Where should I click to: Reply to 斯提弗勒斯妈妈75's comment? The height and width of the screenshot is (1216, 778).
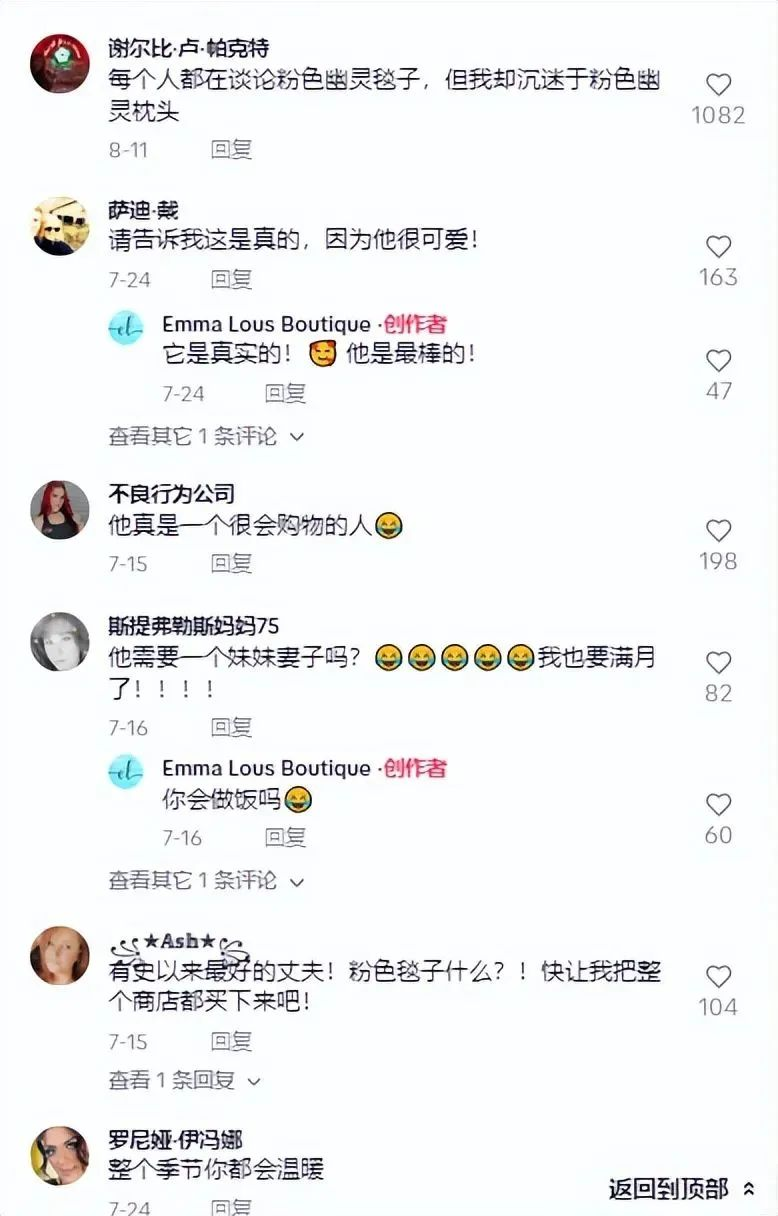[231, 727]
